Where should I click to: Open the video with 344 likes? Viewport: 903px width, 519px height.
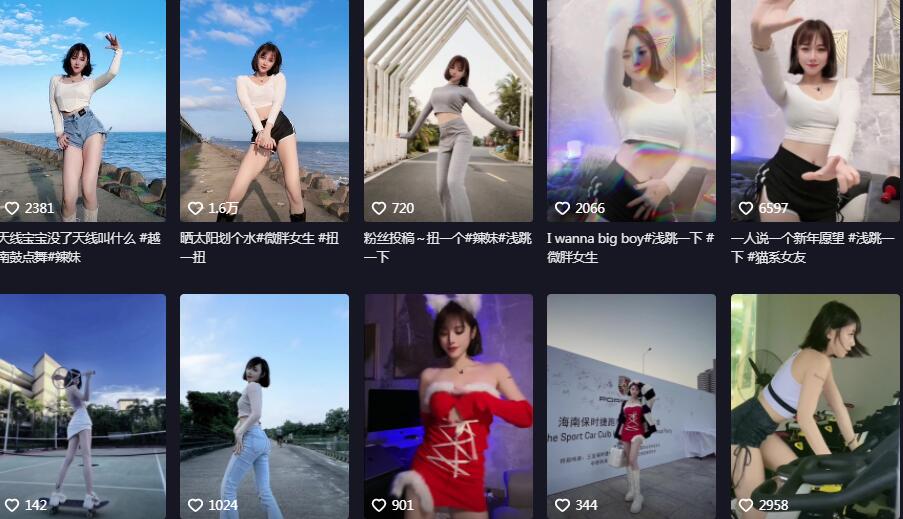coord(631,405)
